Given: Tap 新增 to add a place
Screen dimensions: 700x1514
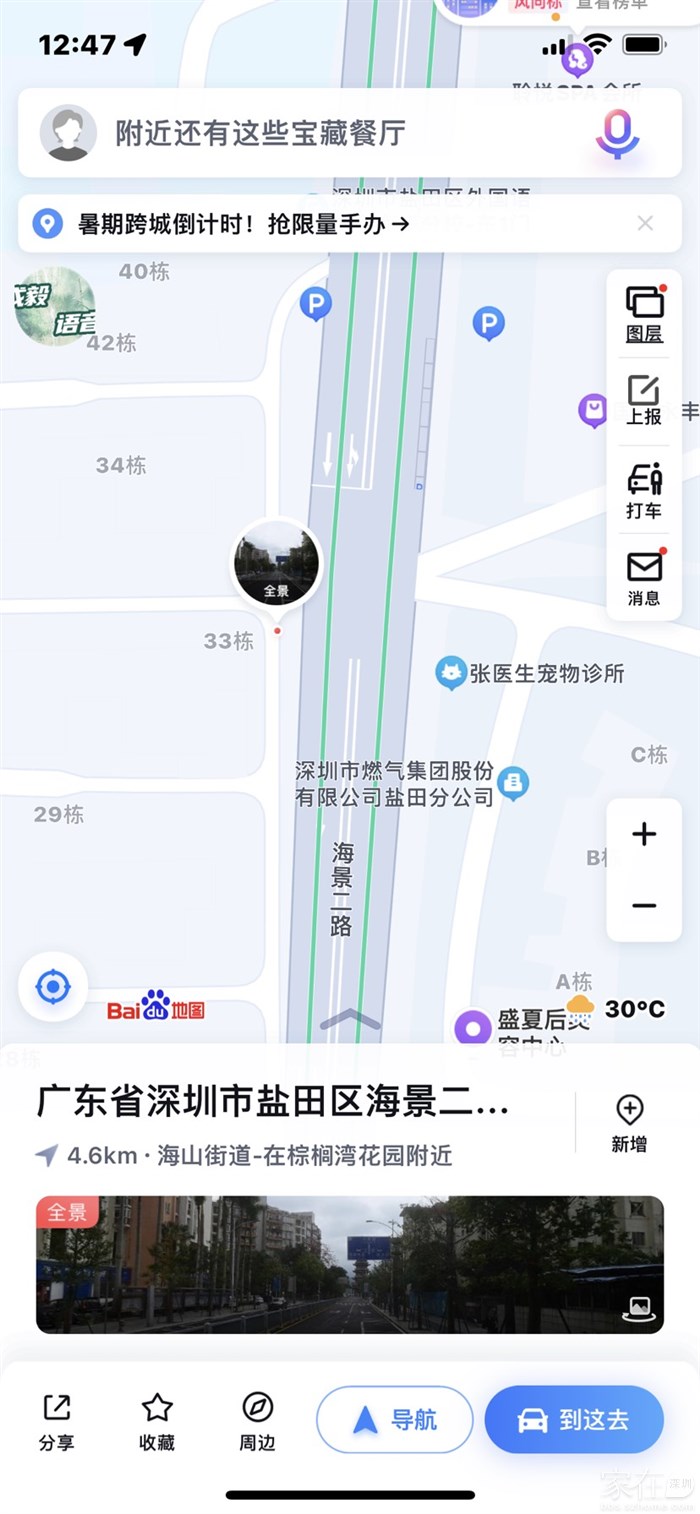Looking at the screenshot, I should pos(629,1122).
